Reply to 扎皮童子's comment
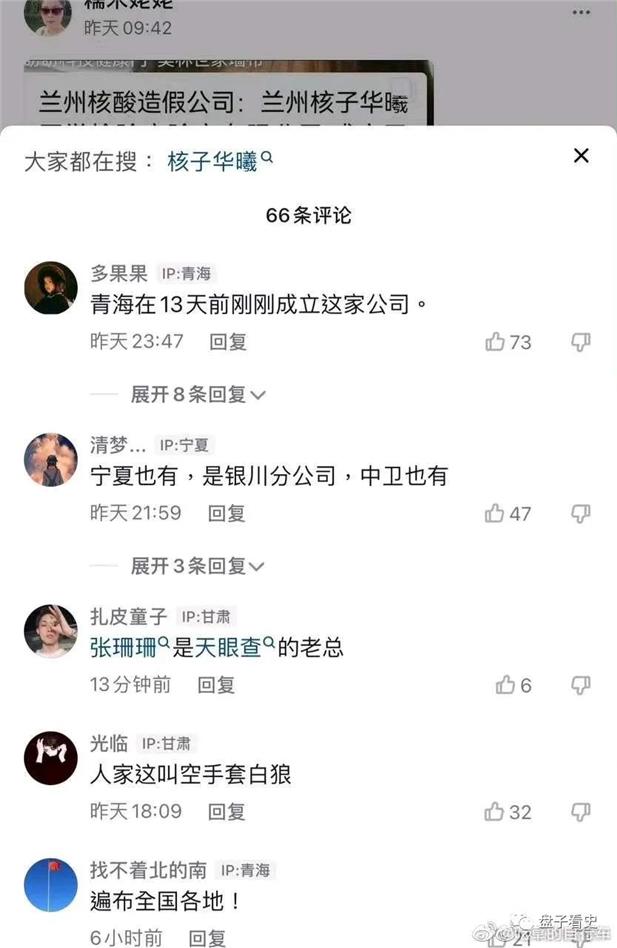Screen dimensions: 617x948 point(216,685)
